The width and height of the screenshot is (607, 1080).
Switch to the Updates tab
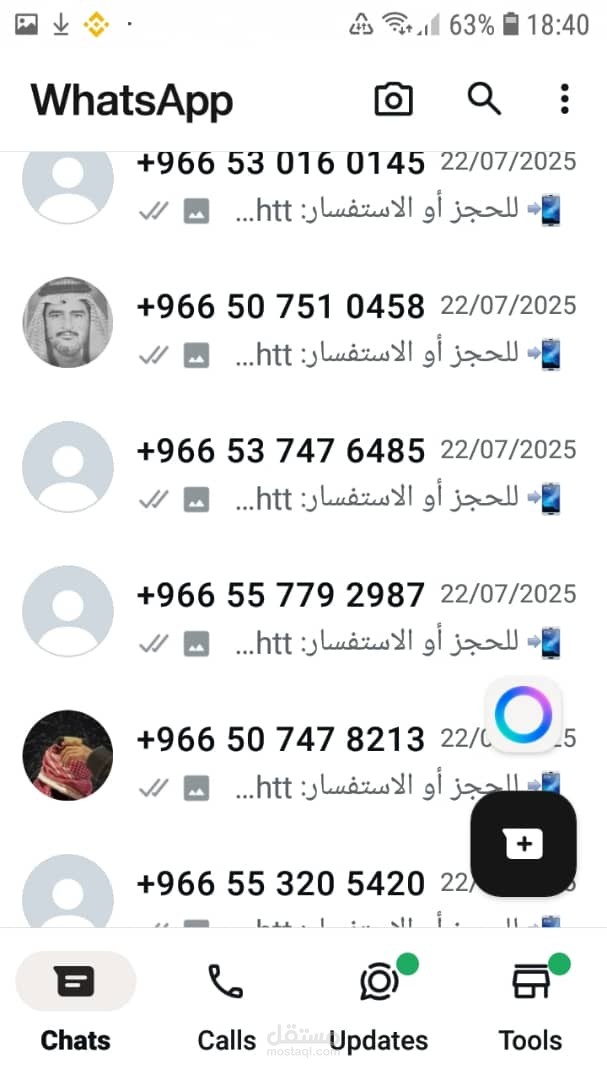379,1005
